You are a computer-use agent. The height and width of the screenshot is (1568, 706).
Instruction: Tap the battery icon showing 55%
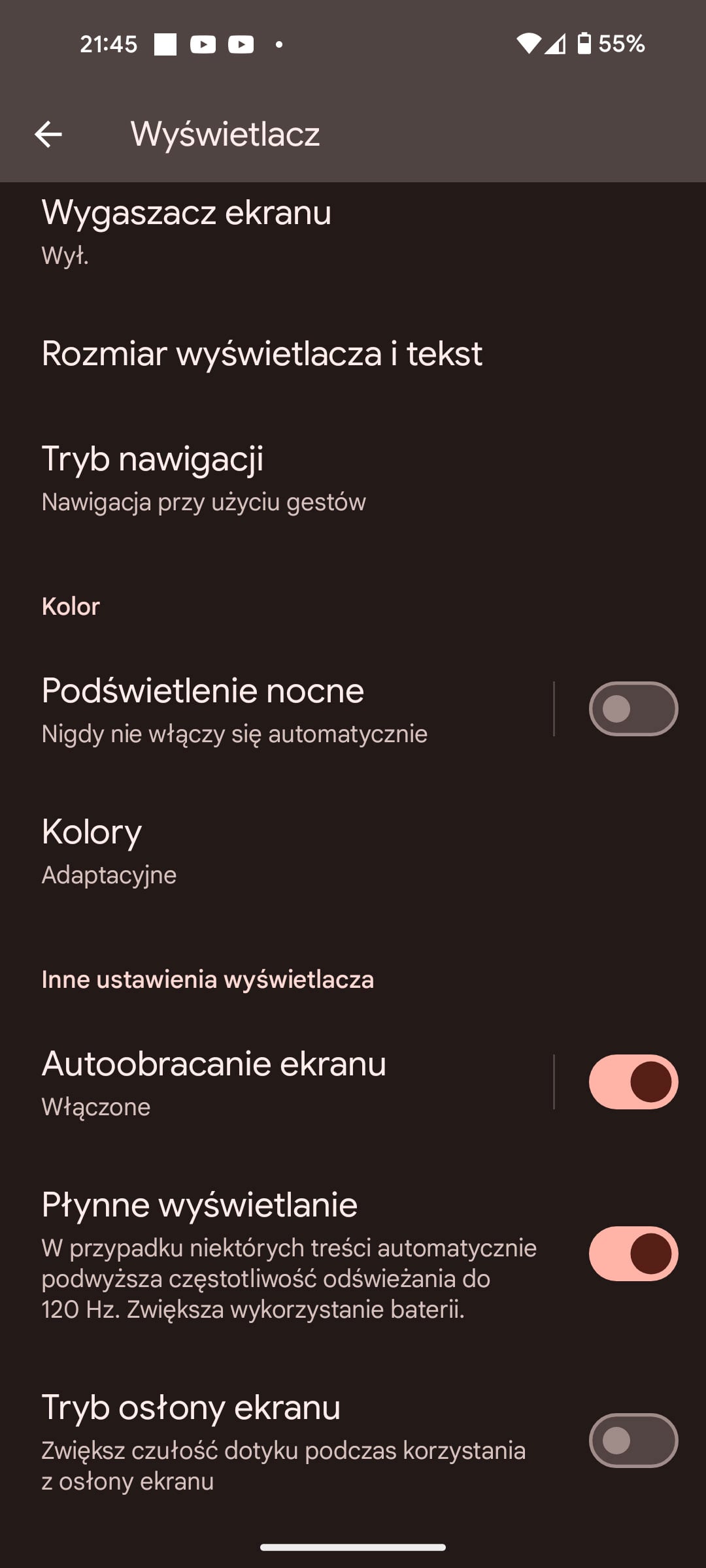click(x=584, y=44)
